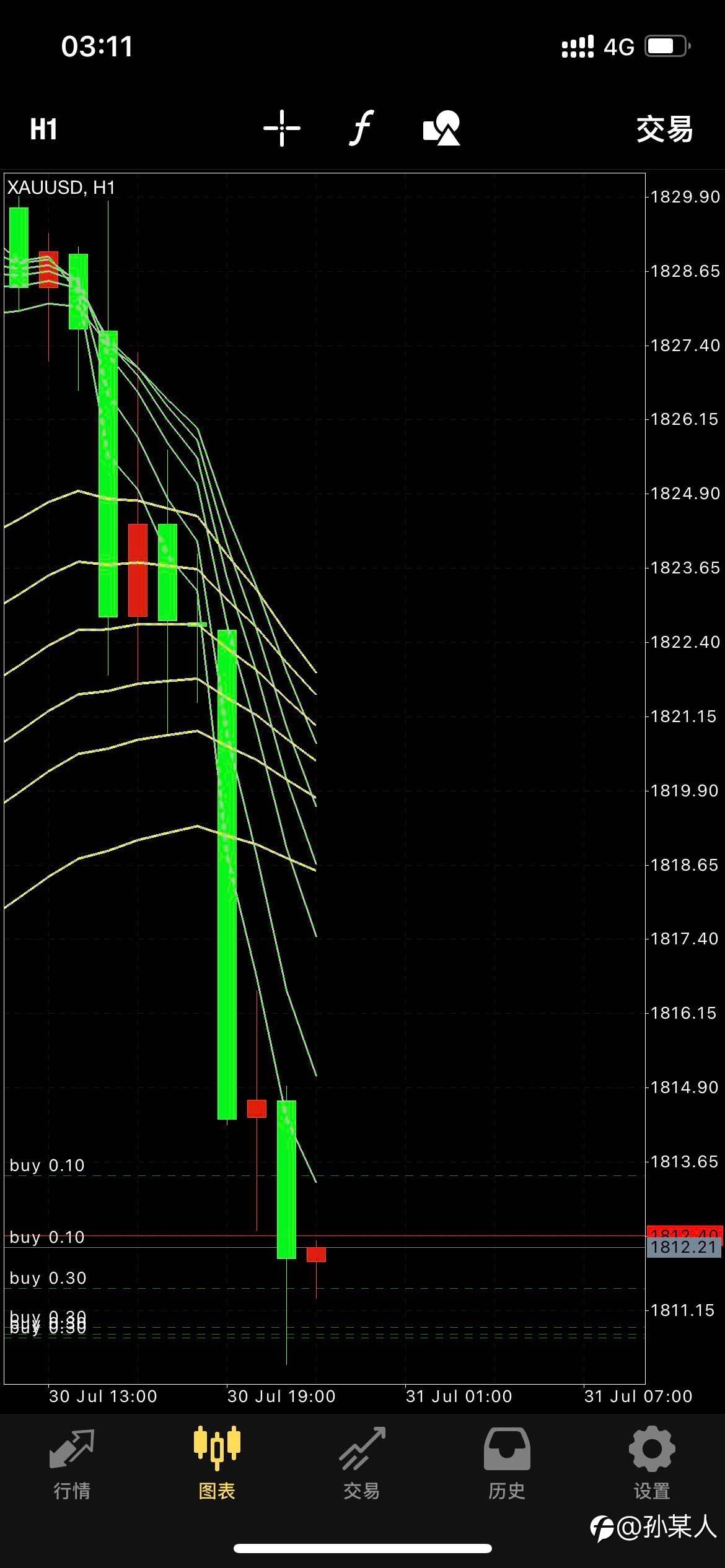Open the 设置 settings tab
The width and height of the screenshot is (725, 1568).
tap(652, 1463)
